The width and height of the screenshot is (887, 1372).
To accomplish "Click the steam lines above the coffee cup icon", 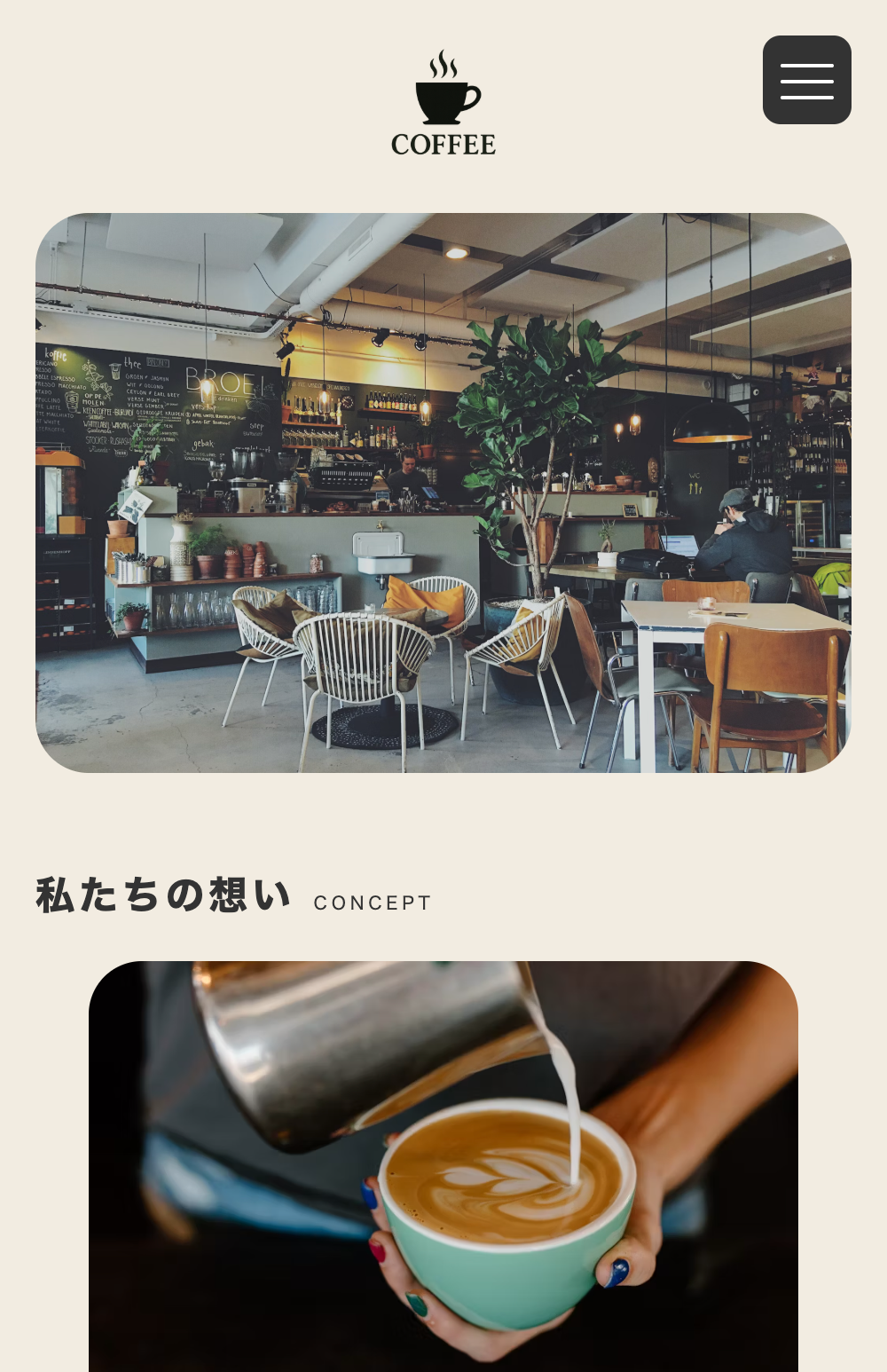I will 443,62.
